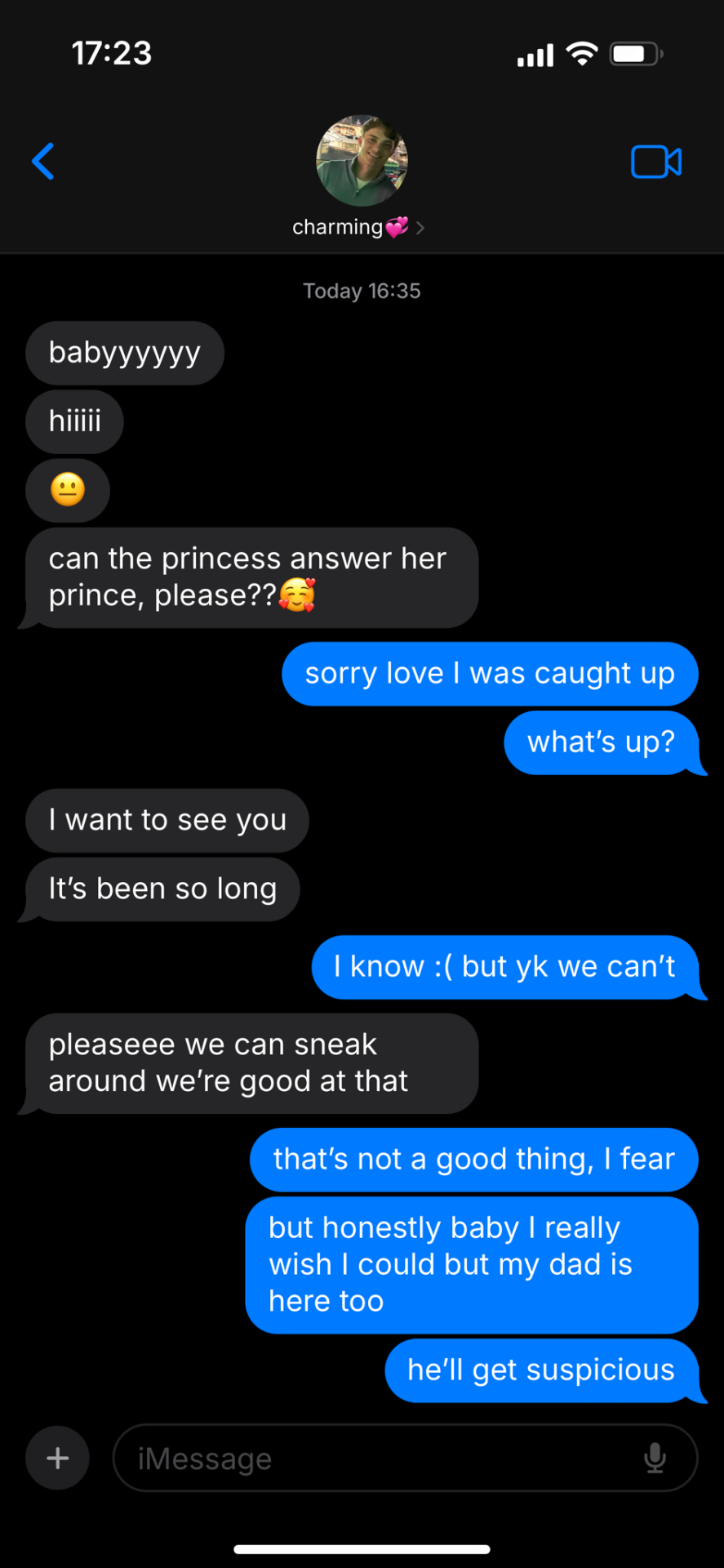Viewport: 724px width, 1568px height.
Task: Record an audio message with the microphone
Action: click(655, 1458)
